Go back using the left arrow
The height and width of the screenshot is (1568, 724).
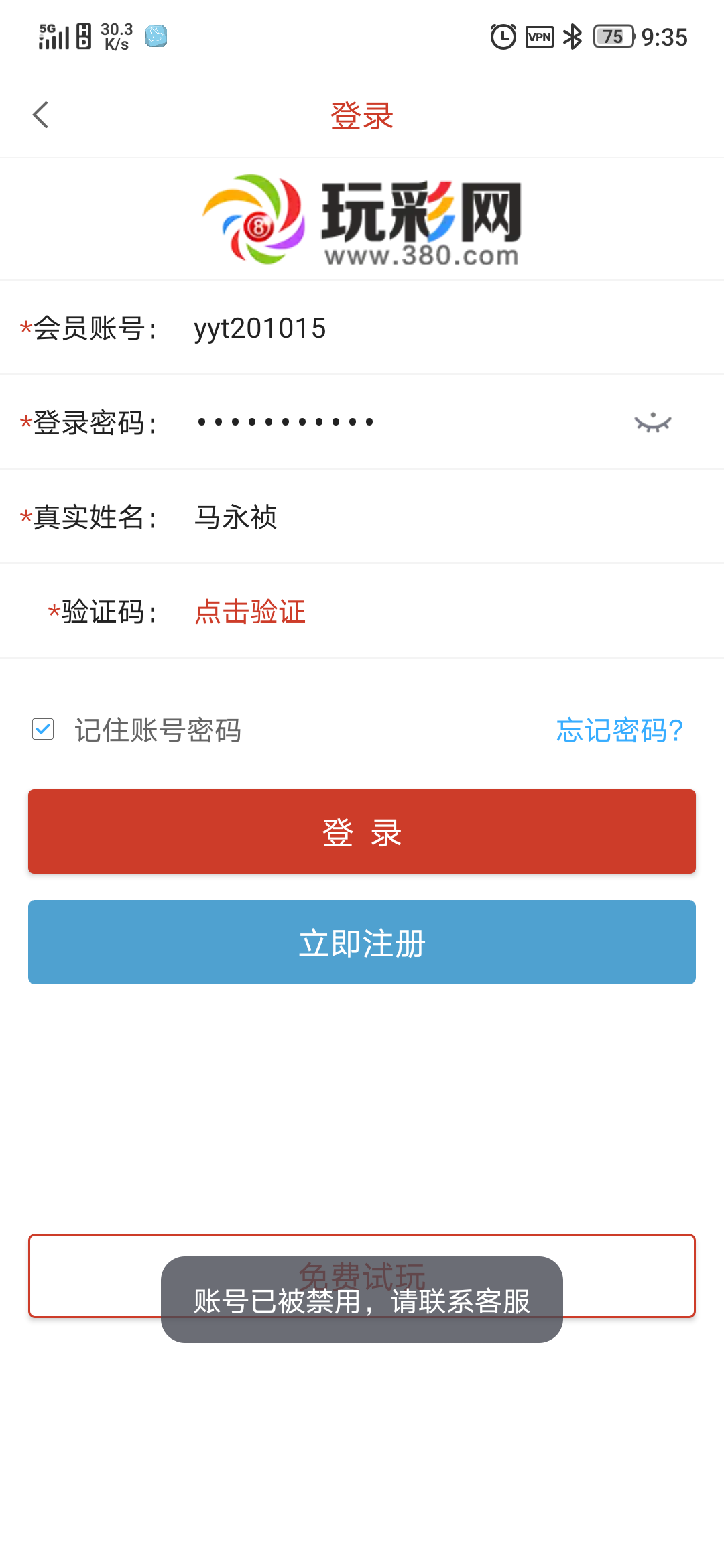tap(40, 114)
